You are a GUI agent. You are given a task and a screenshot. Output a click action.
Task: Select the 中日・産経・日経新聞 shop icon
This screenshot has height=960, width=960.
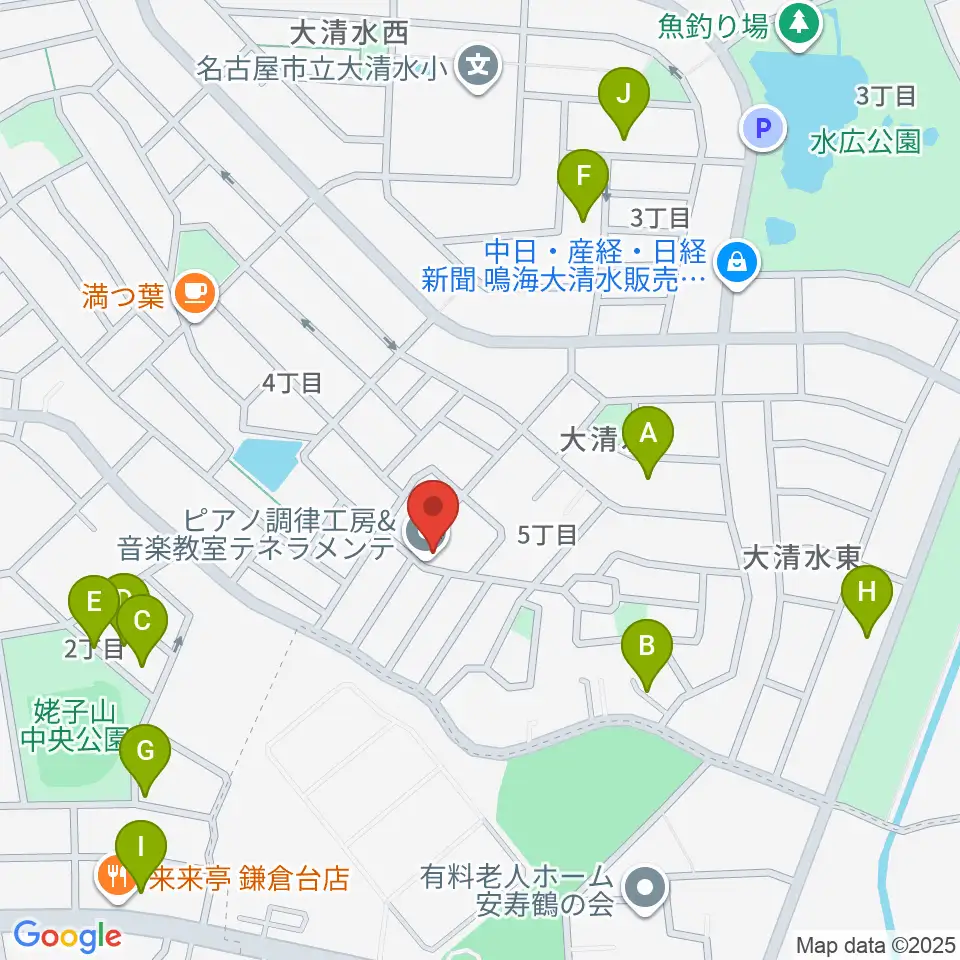(x=737, y=265)
